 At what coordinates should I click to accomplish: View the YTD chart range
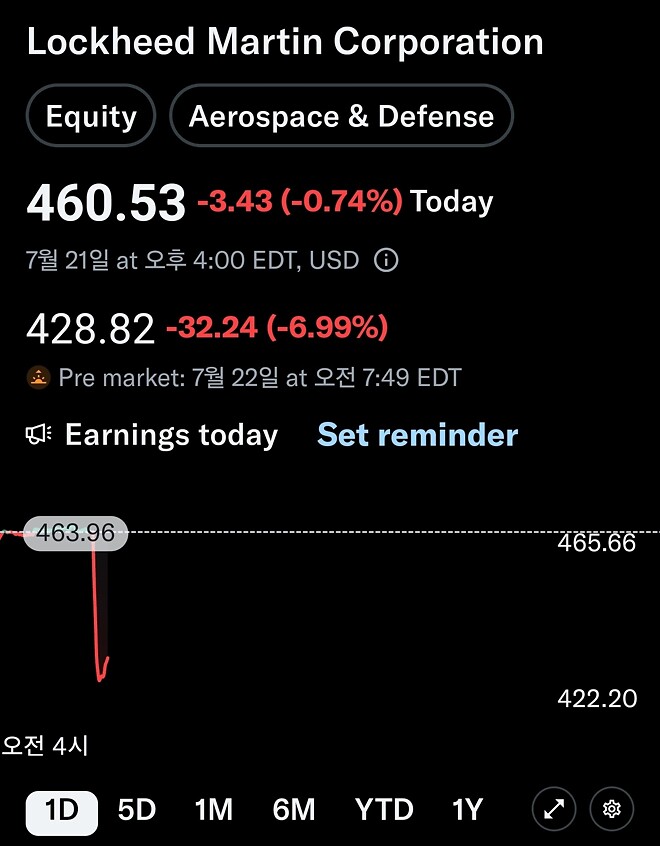[385, 809]
